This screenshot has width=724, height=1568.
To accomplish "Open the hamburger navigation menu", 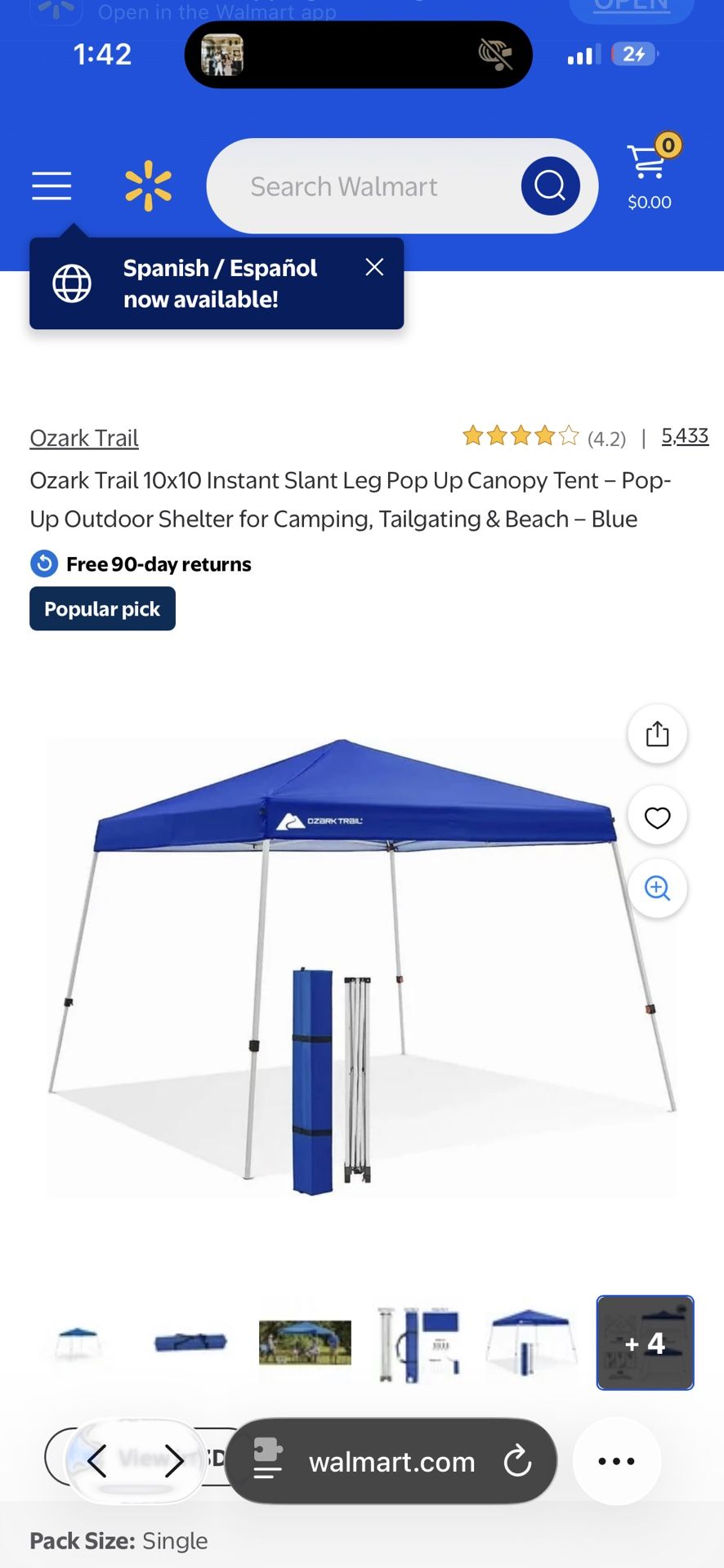I will click(51, 186).
